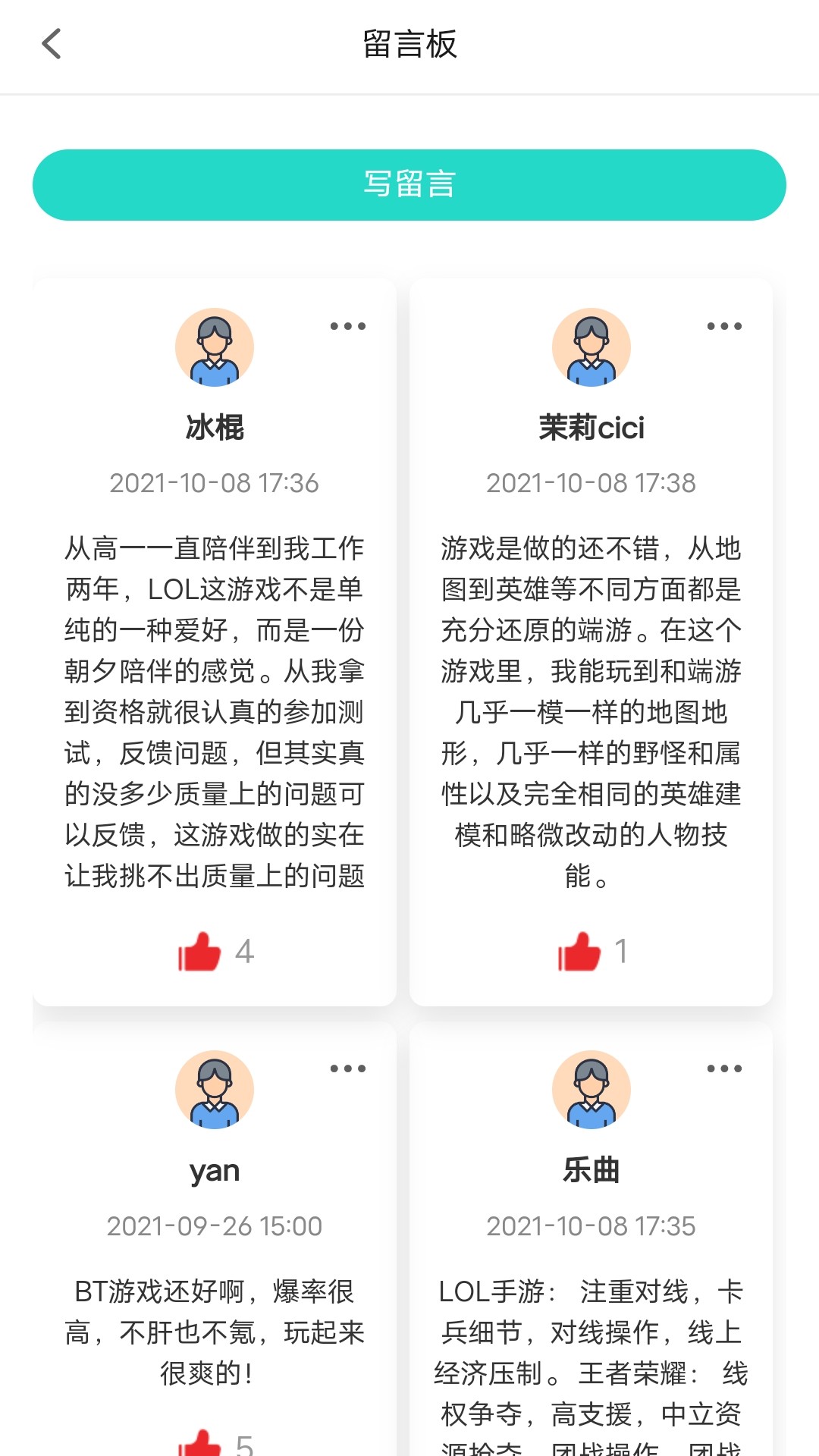
Task: Like 冰棍's message with the thumbs-up
Action: [199, 952]
